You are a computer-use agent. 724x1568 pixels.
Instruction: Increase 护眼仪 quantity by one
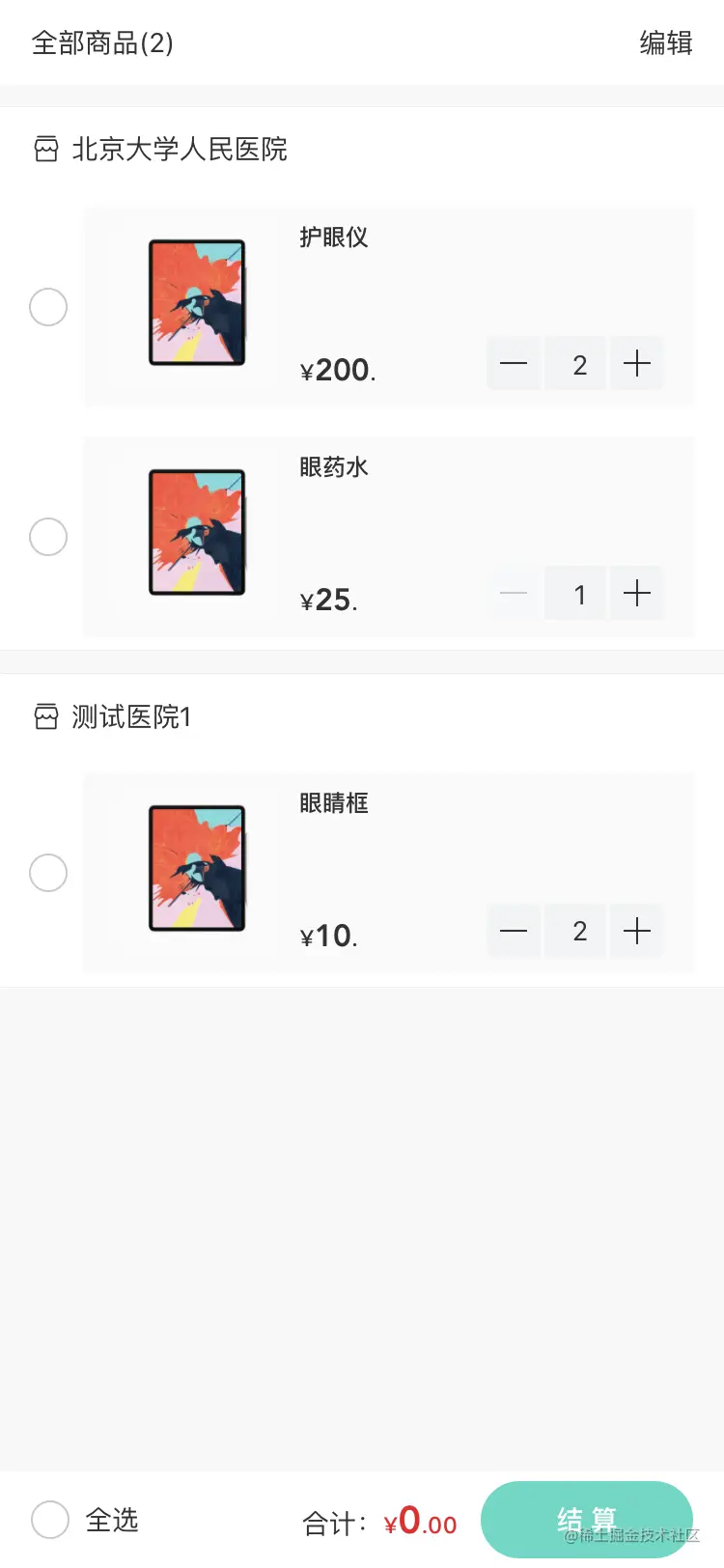coord(637,364)
